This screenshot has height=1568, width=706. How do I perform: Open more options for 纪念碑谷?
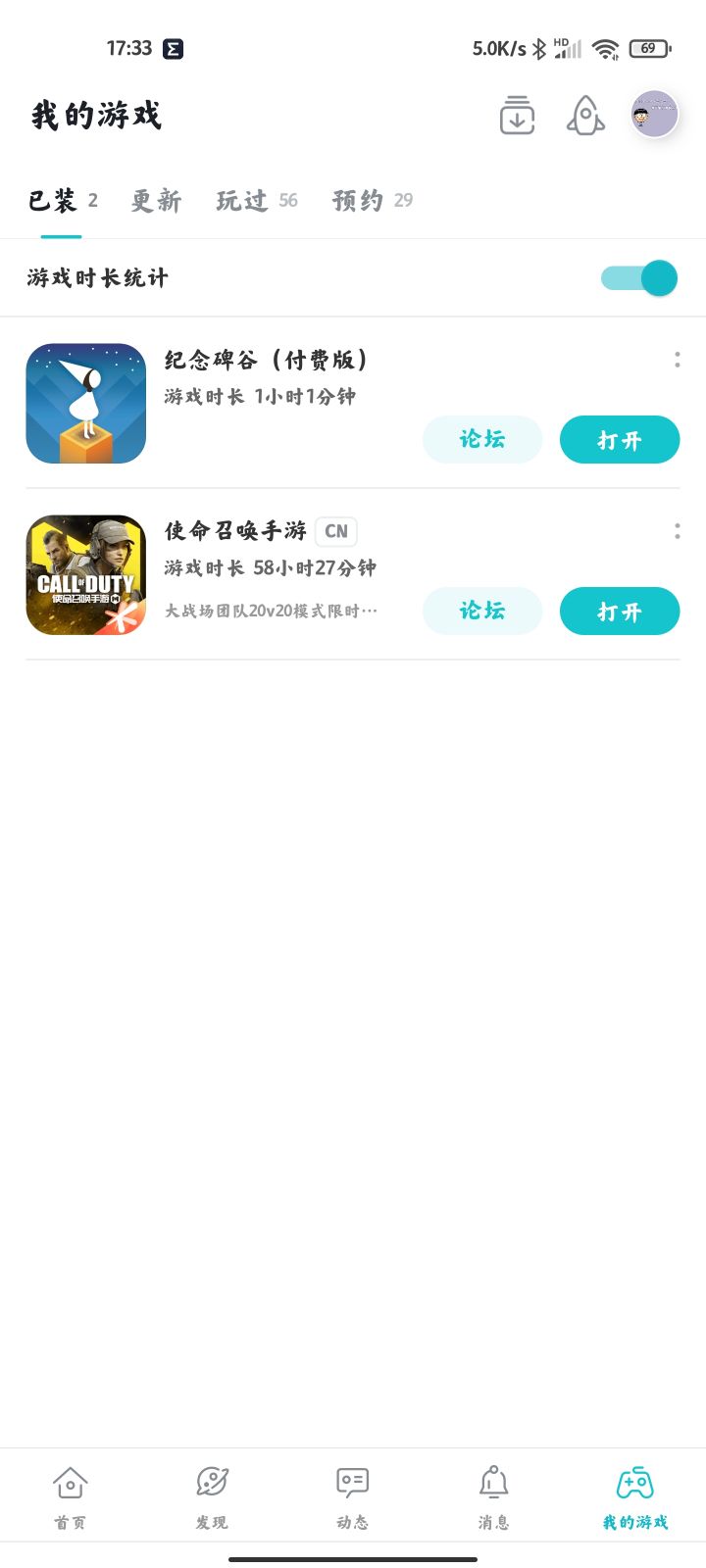(x=677, y=360)
